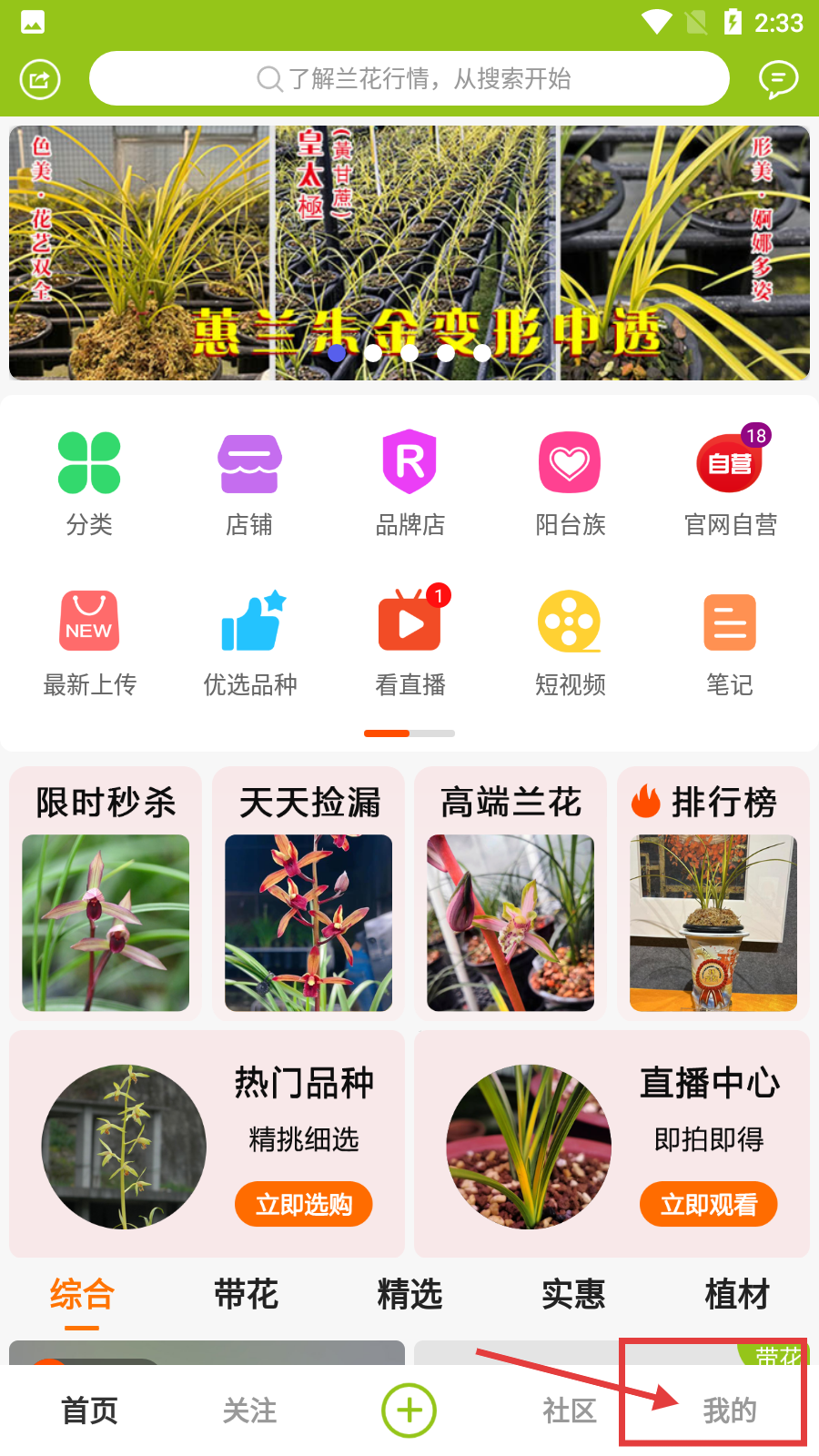Open the 分类 category shortcut

[89, 483]
